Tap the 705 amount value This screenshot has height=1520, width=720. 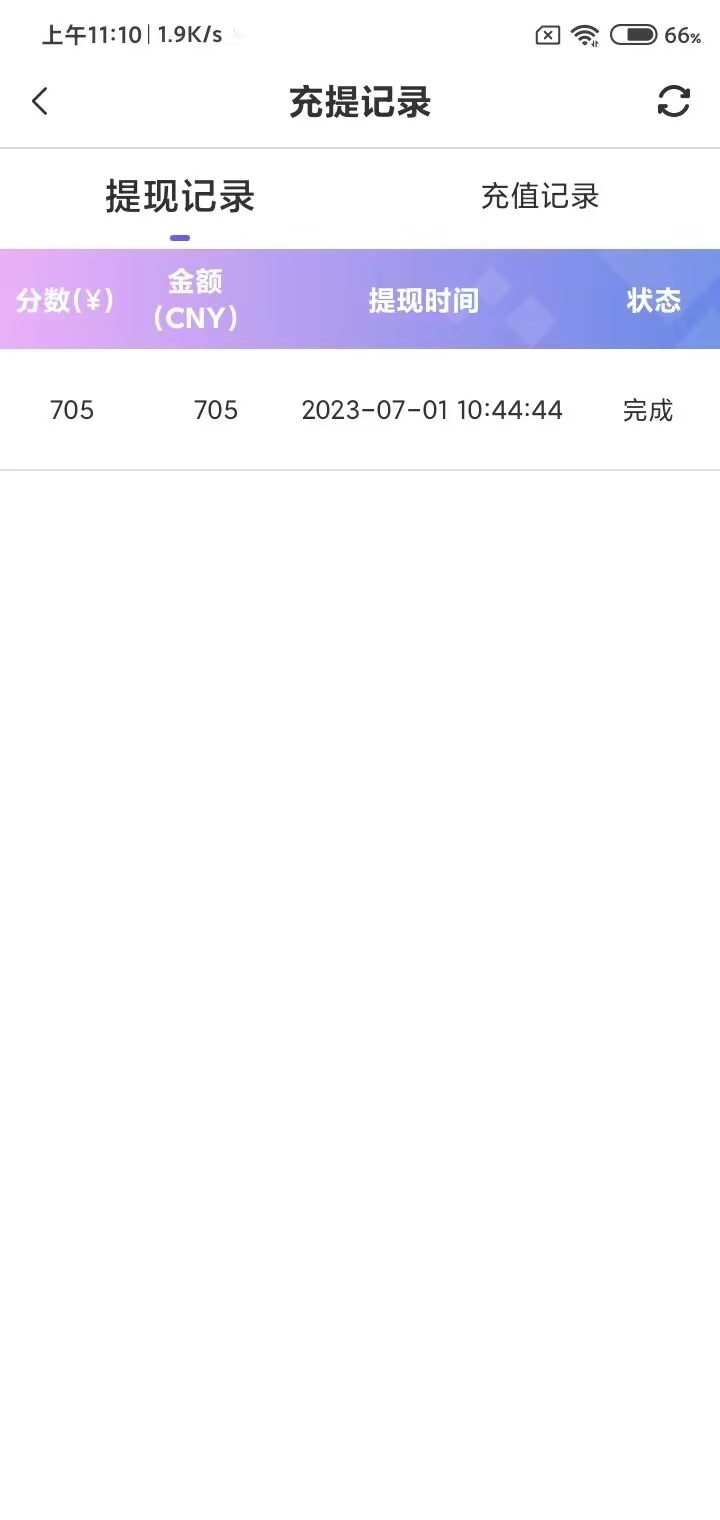(x=216, y=410)
